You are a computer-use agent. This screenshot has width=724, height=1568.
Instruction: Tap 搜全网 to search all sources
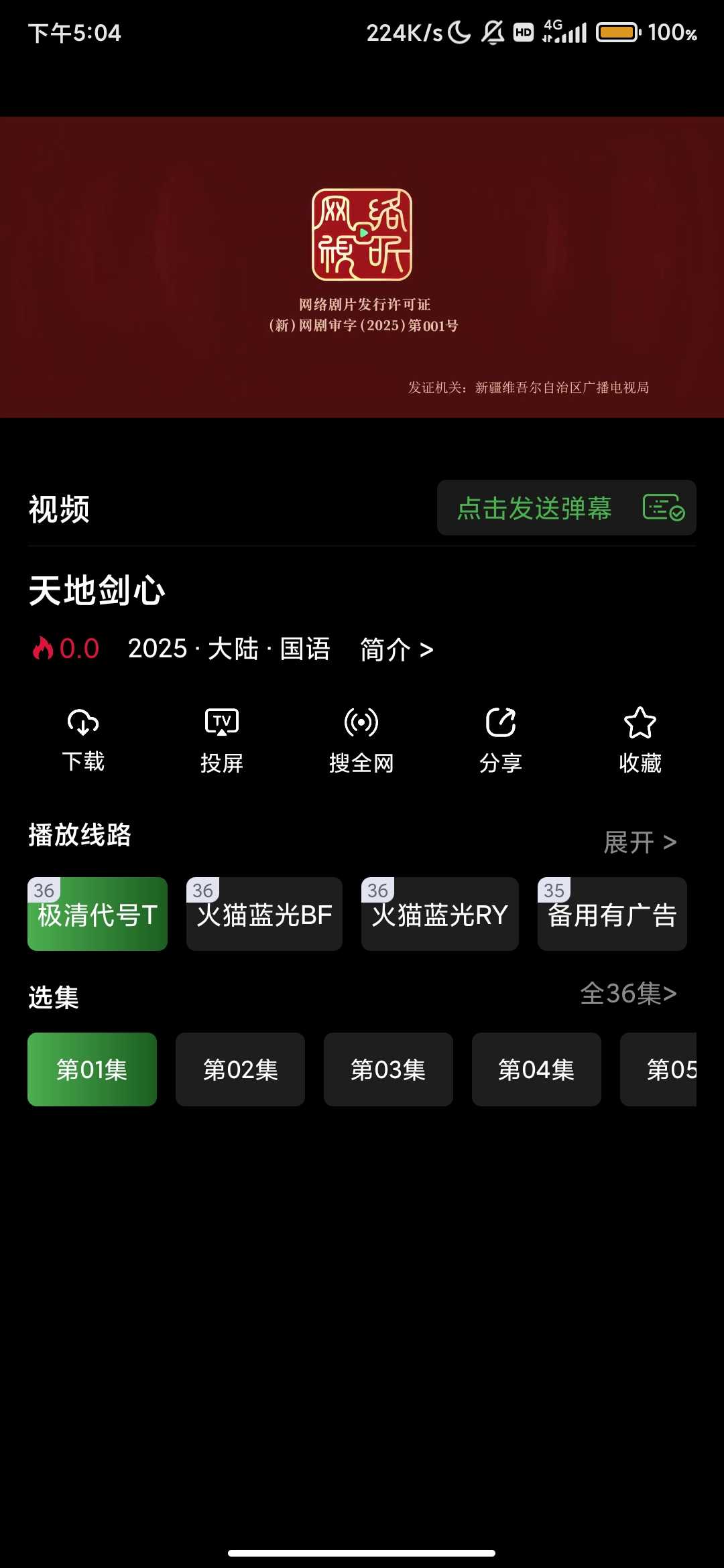(x=361, y=740)
